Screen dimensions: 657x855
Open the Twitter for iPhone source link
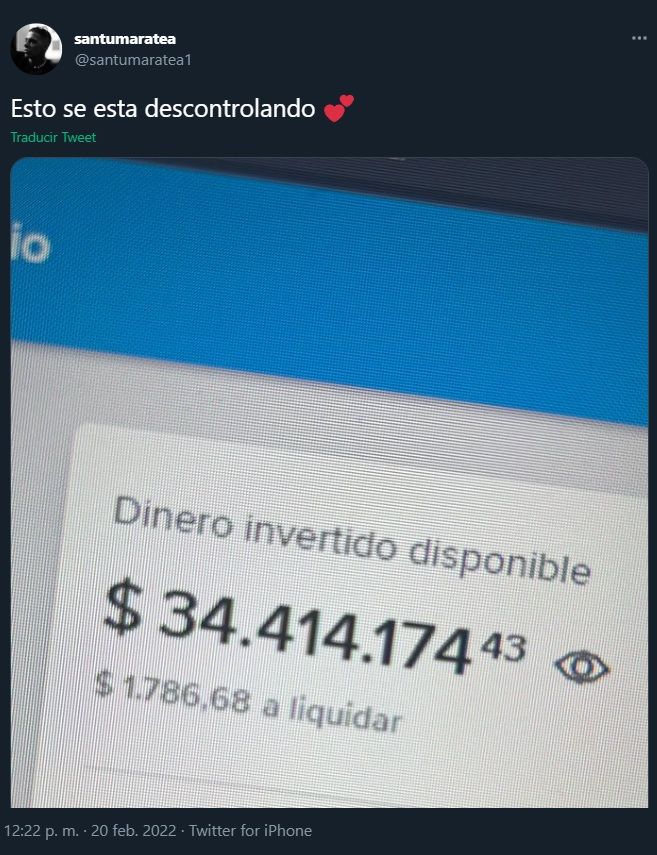pos(250,831)
